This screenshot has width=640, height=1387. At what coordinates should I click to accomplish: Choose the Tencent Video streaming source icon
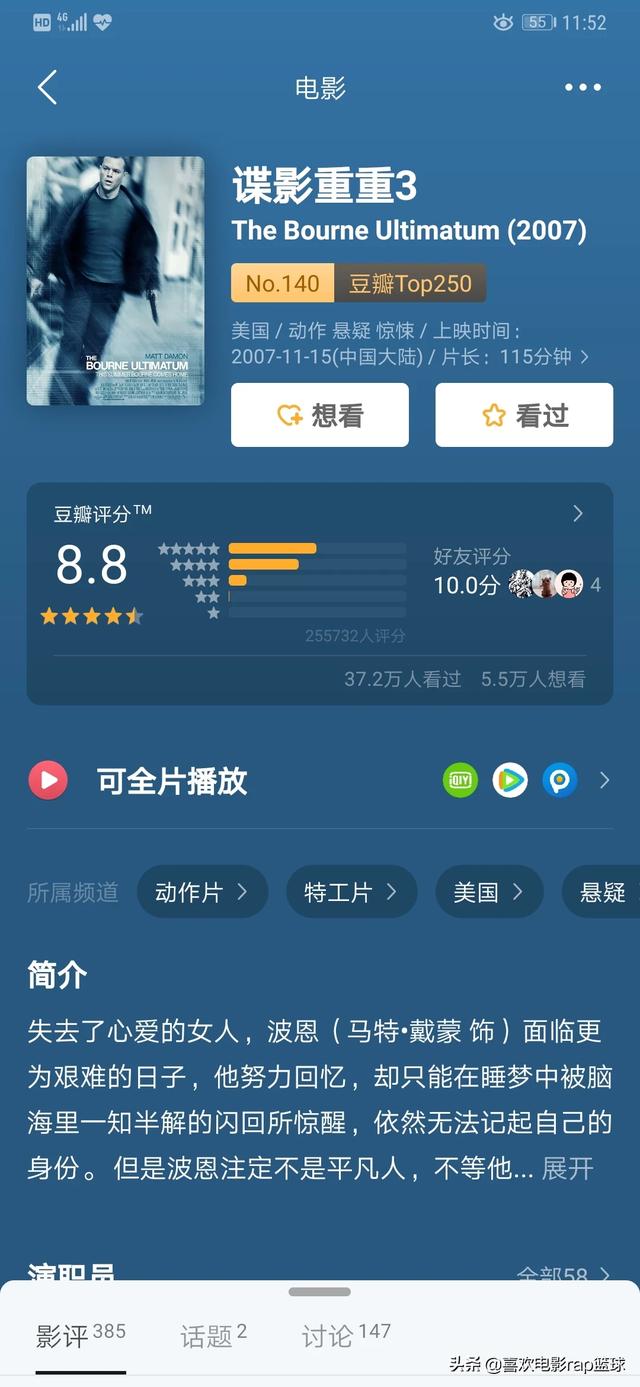click(510, 780)
